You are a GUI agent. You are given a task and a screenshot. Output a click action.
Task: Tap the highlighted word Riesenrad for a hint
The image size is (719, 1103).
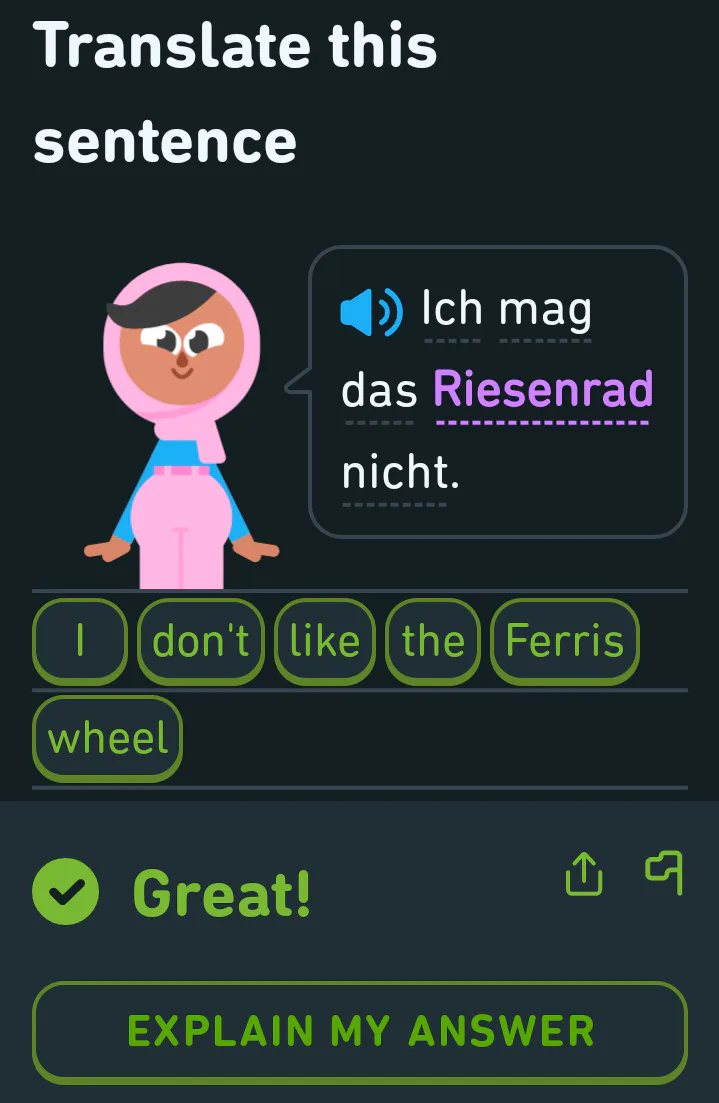[x=542, y=390]
